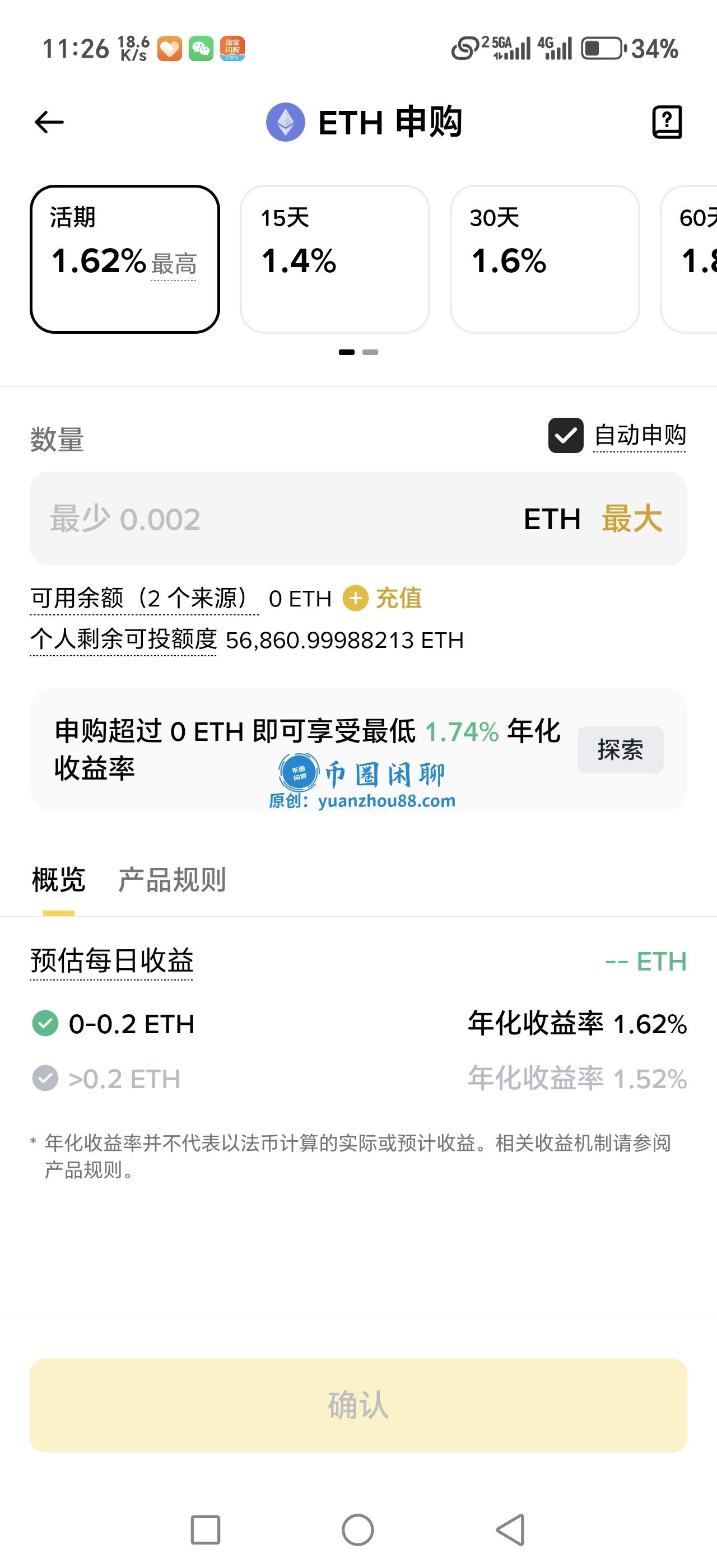
Task: Select the >0.2 ETH rate tier
Action: pyautogui.click(x=125, y=1079)
